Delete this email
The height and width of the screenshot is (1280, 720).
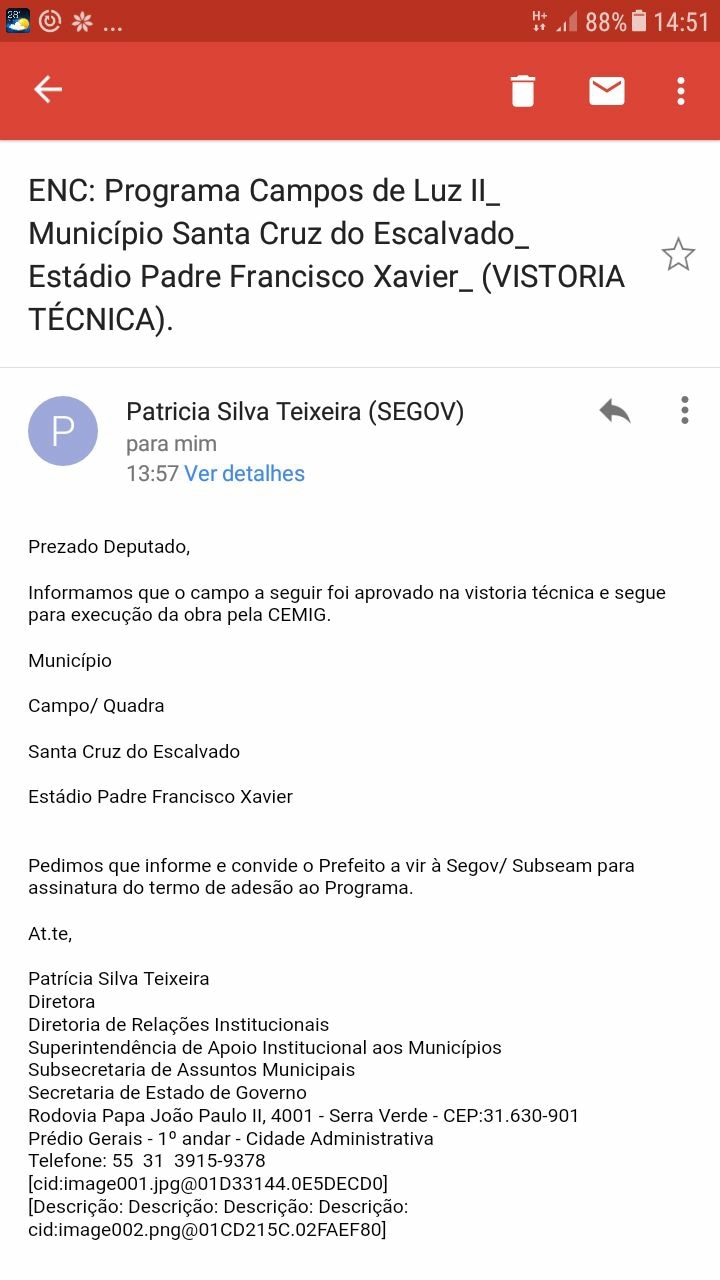[523, 91]
